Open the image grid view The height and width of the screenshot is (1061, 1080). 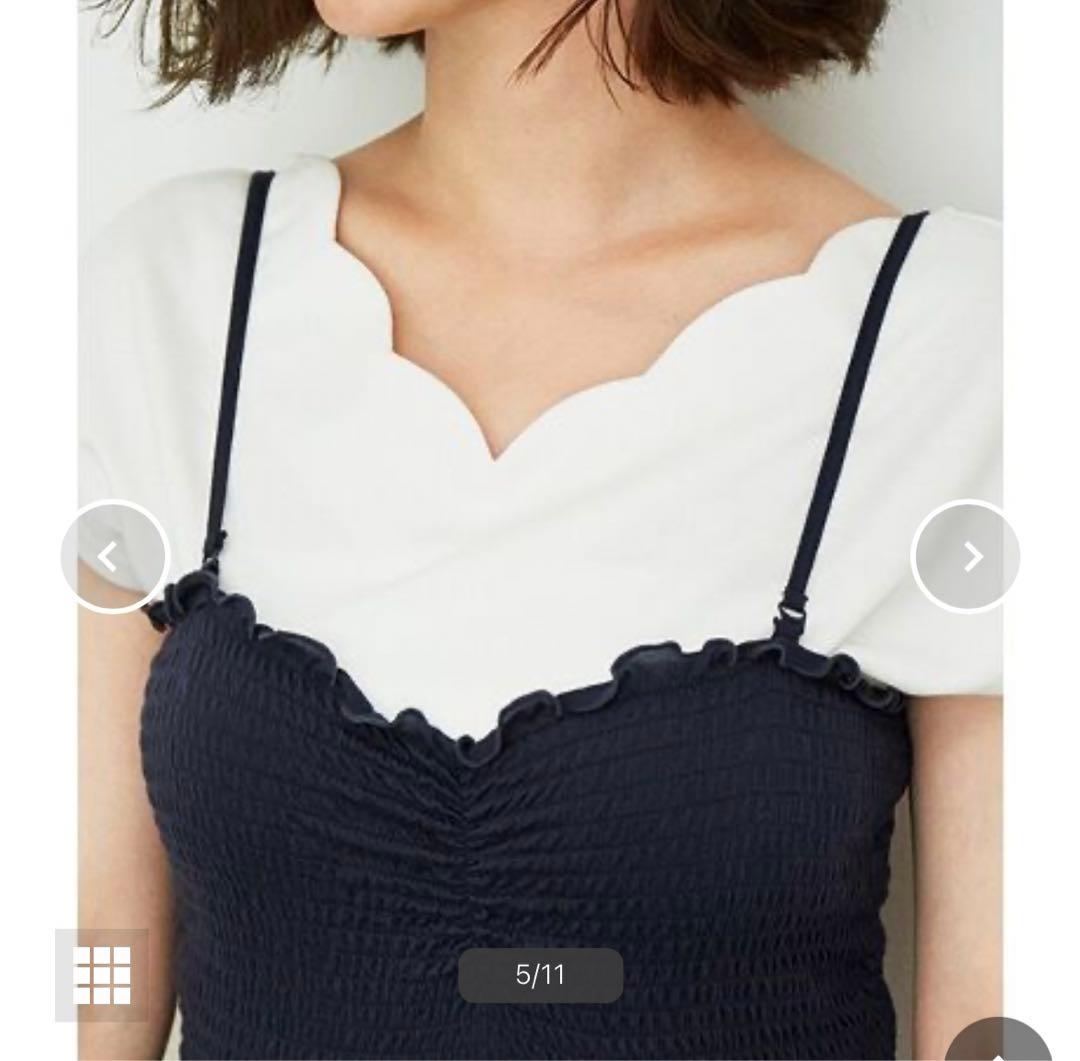tap(102, 974)
